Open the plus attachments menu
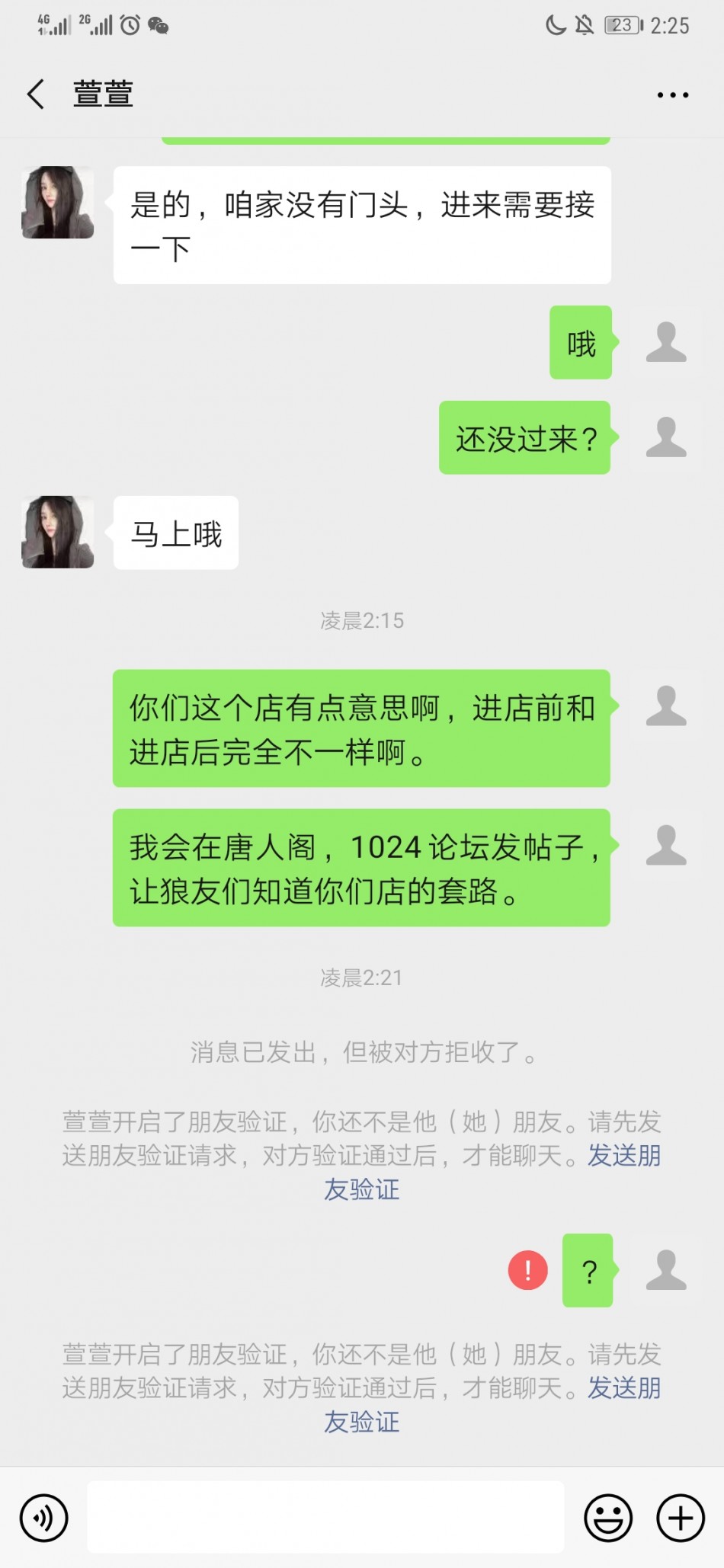Screen dimensions: 724x1568 680,1518
